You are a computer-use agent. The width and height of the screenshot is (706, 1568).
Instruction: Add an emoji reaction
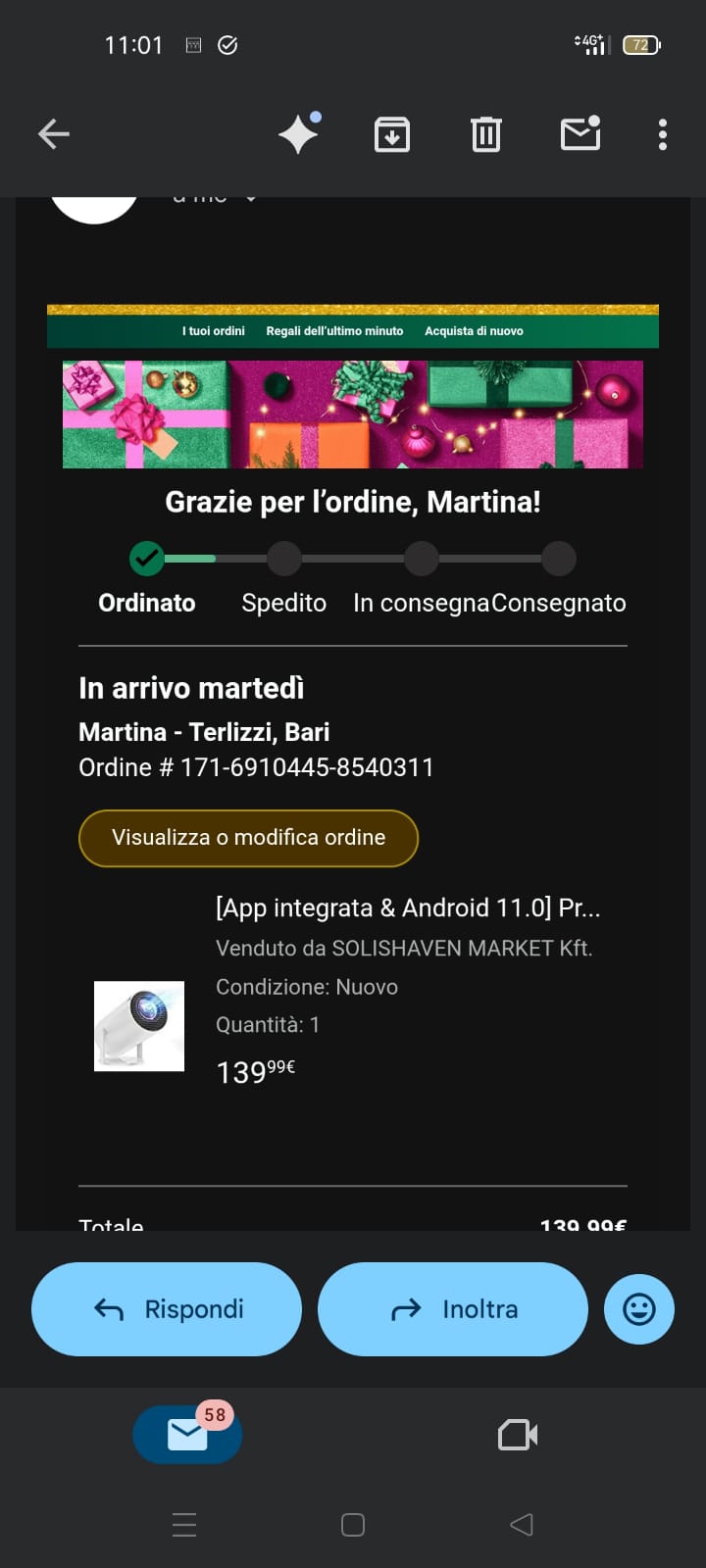(x=639, y=1309)
